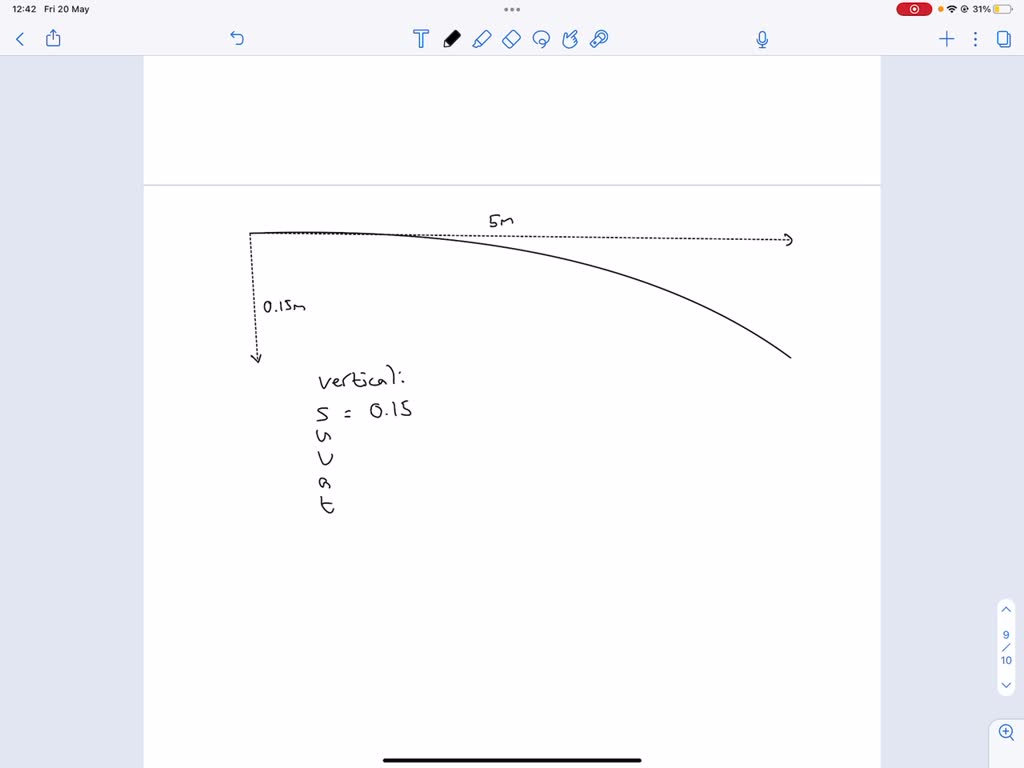Jump to the previous page using up chevron
The height and width of the screenshot is (768, 1024).
[x=1006, y=609]
